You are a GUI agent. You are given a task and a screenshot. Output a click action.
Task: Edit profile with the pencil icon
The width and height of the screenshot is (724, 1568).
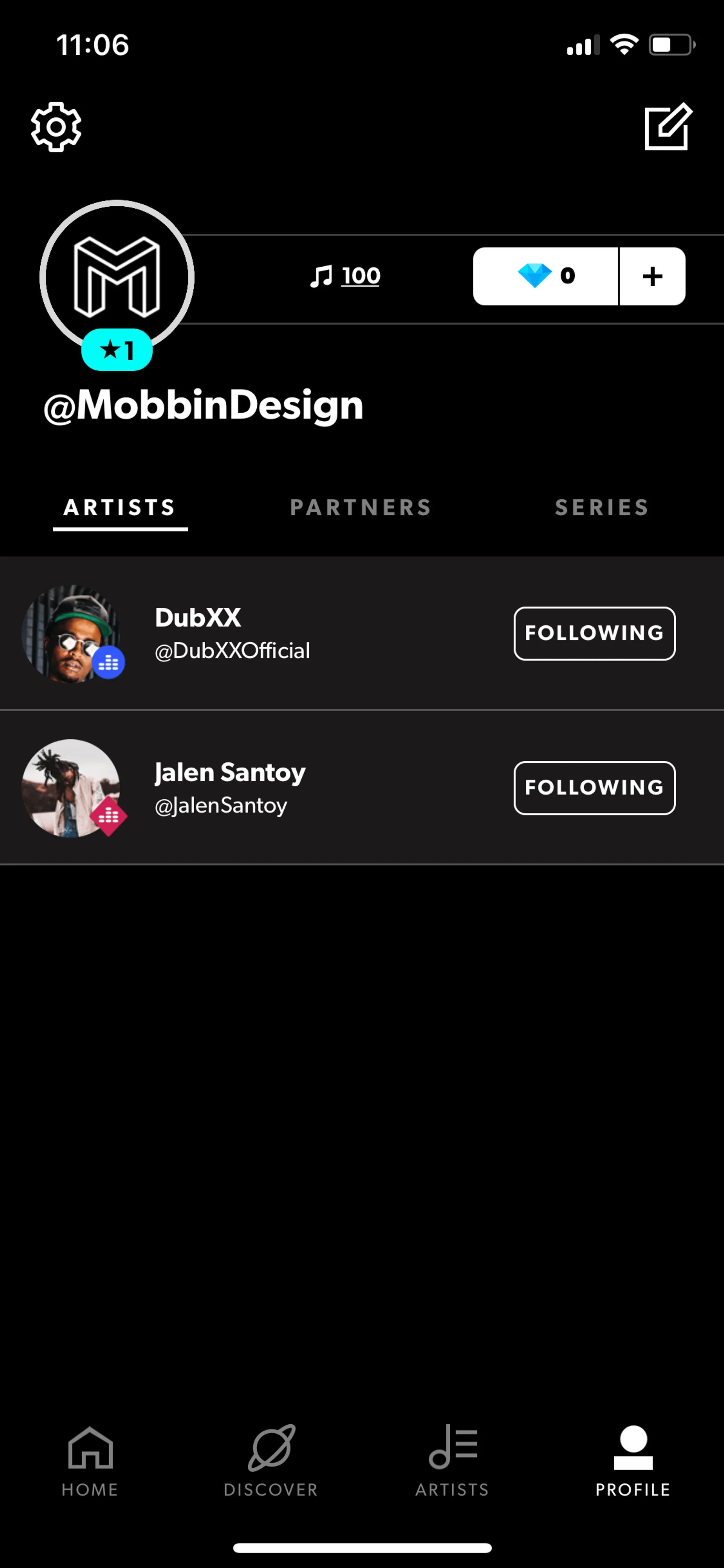tap(668, 127)
